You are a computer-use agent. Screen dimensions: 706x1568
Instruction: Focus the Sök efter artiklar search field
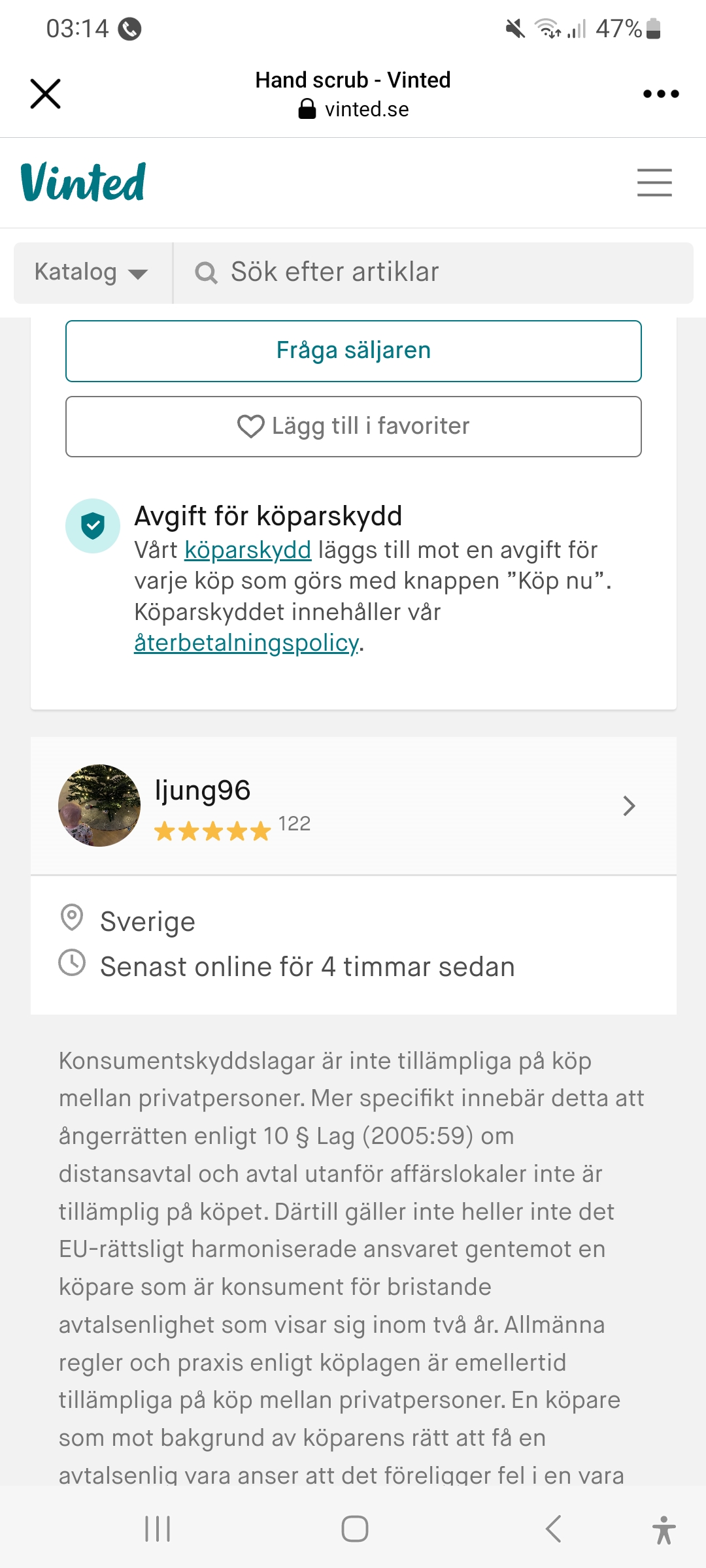point(431,272)
